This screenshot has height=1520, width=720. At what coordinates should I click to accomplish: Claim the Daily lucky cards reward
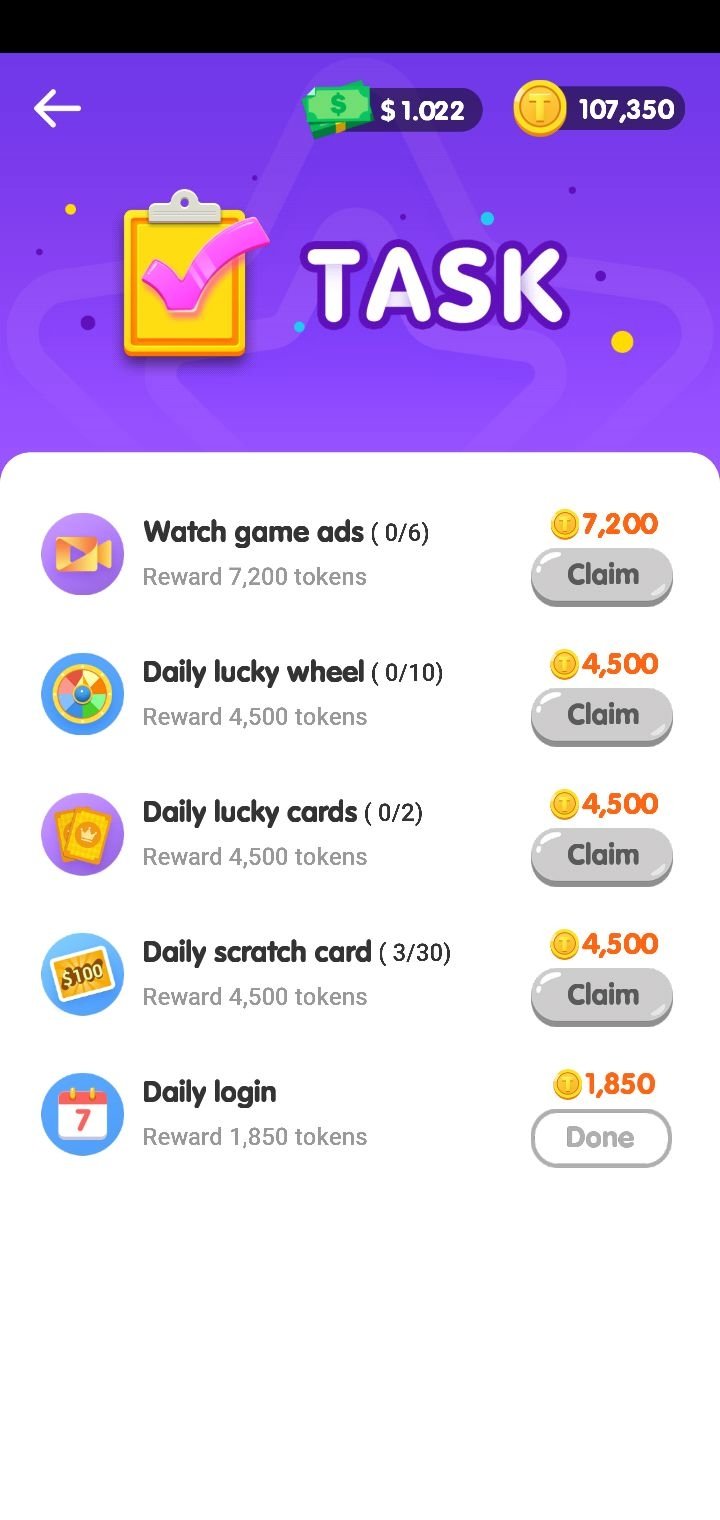(x=601, y=856)
